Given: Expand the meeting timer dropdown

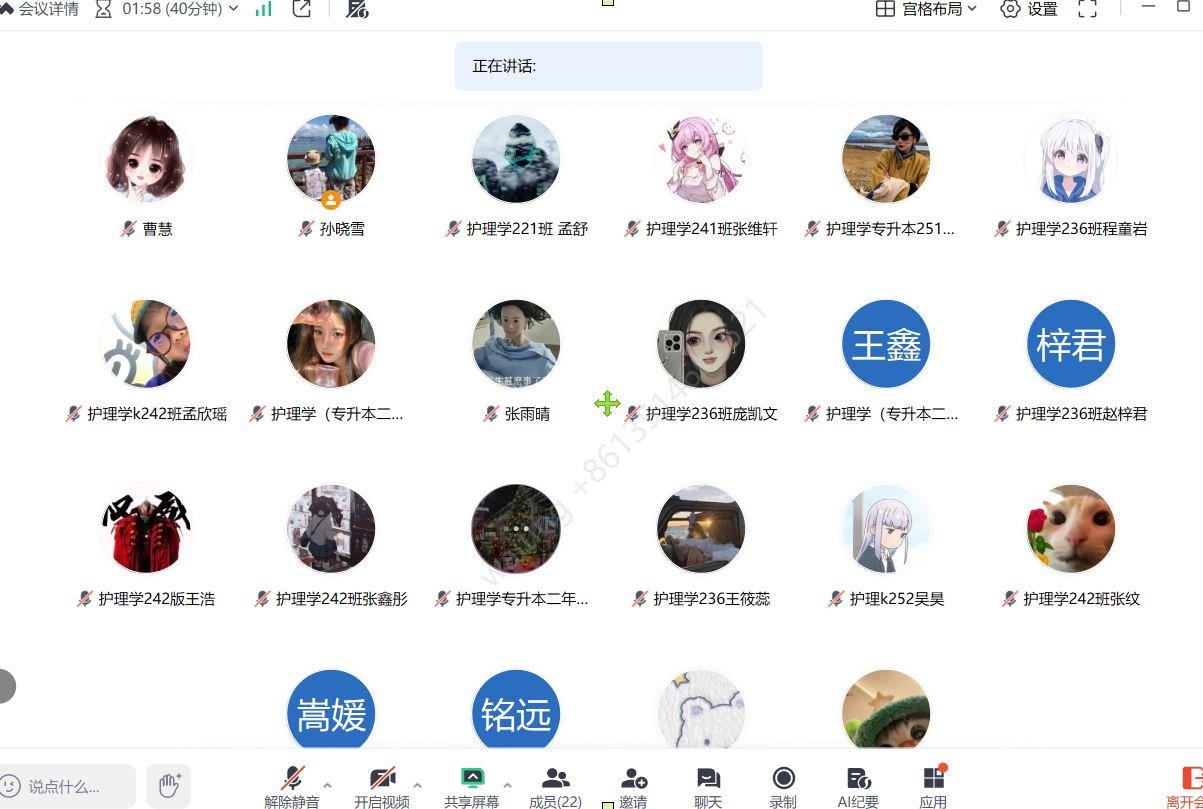Looking at the screenshot, I should pyautogui.click(x=234, y=9).
